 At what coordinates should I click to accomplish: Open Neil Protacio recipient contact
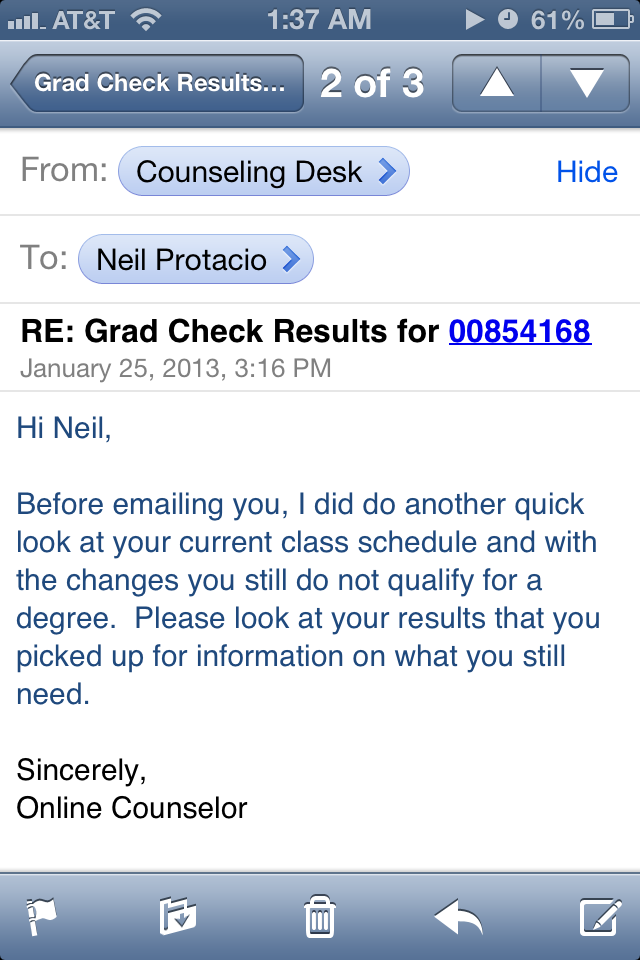pos(196,260)
